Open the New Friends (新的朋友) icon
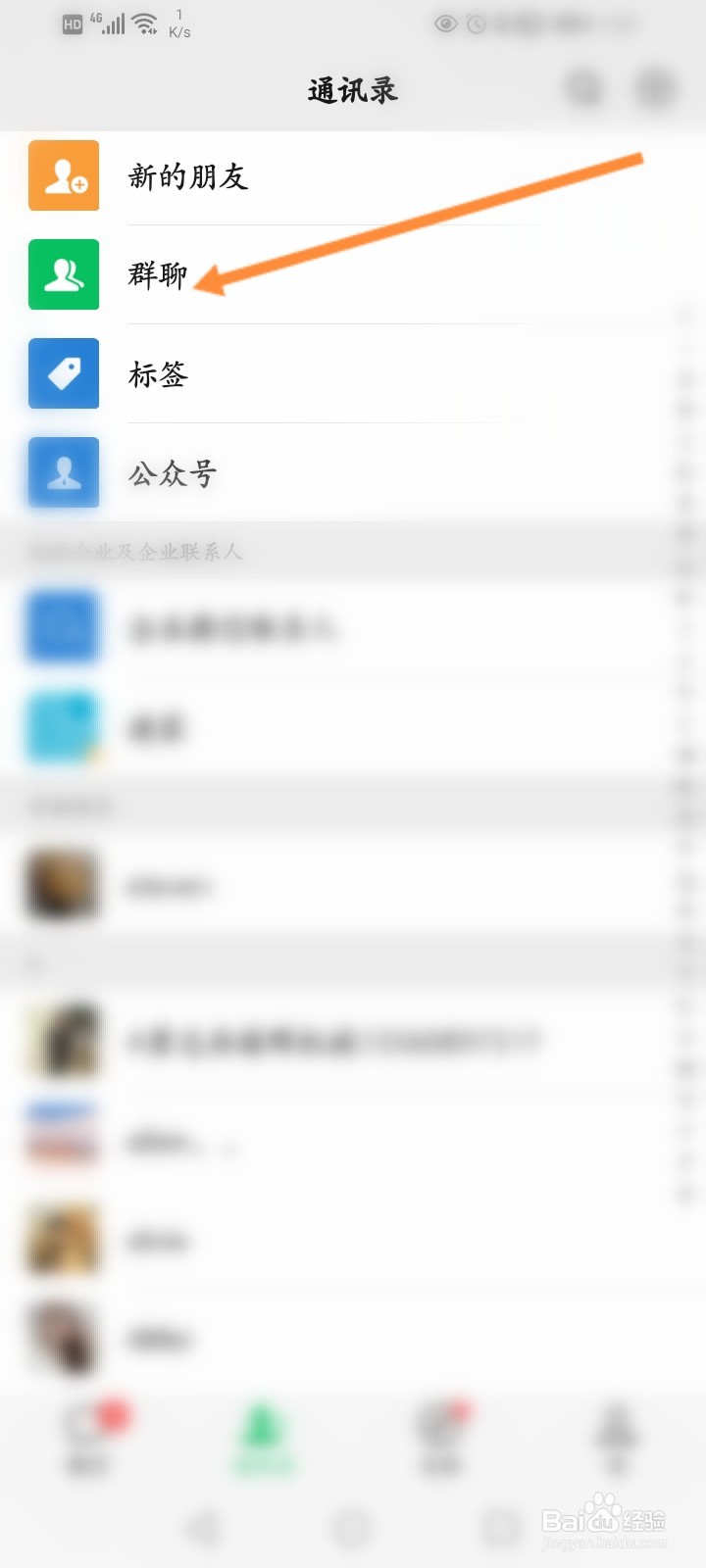This screenshot has width=706, height=1568. pyautogui.click(x=63, y=177)
